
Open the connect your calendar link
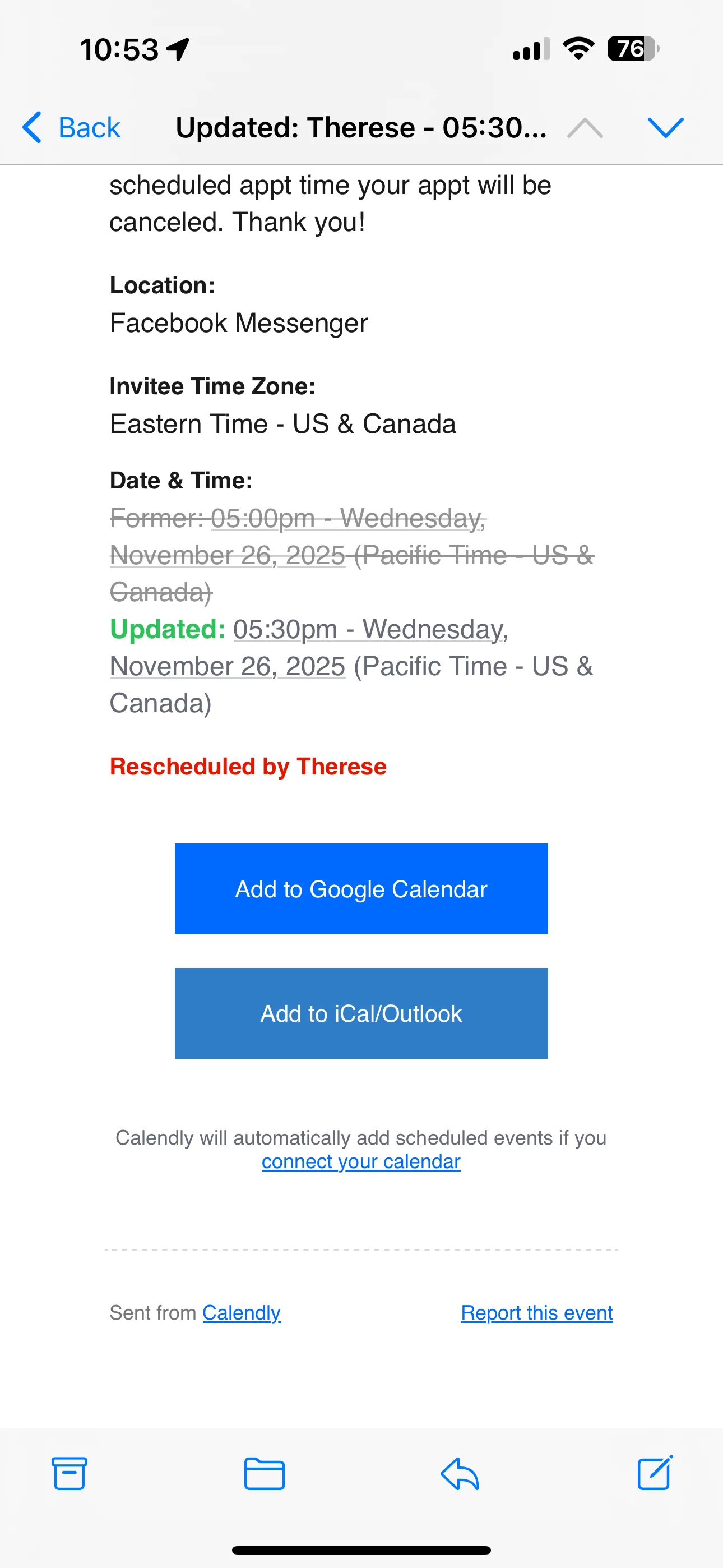(361, 1162)
